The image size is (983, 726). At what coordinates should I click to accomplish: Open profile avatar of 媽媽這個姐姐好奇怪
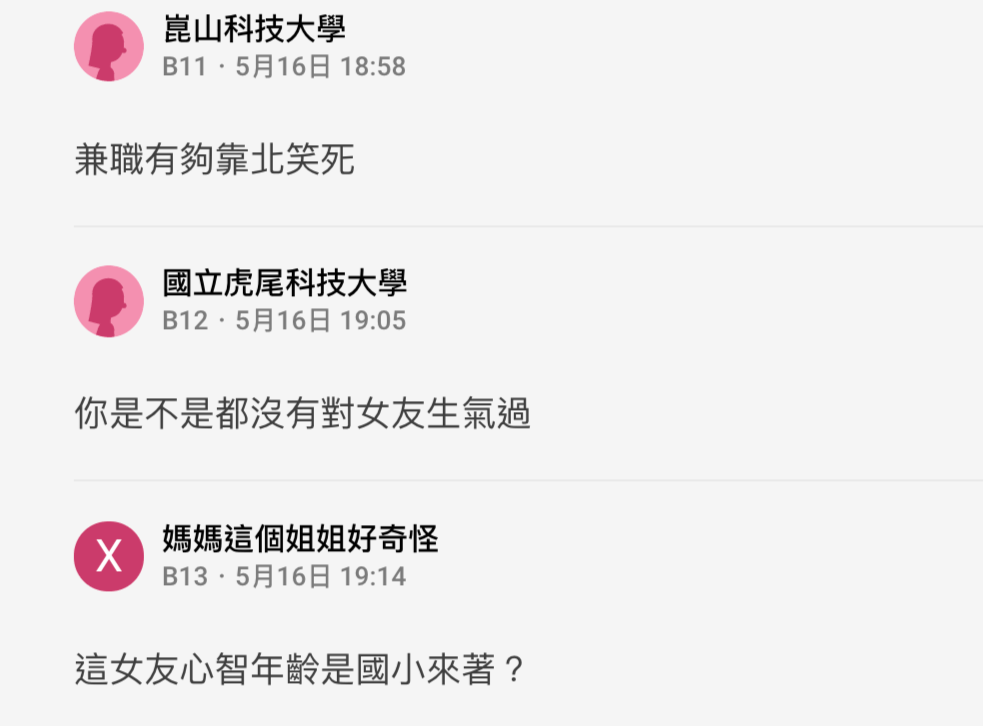(109, 556)
